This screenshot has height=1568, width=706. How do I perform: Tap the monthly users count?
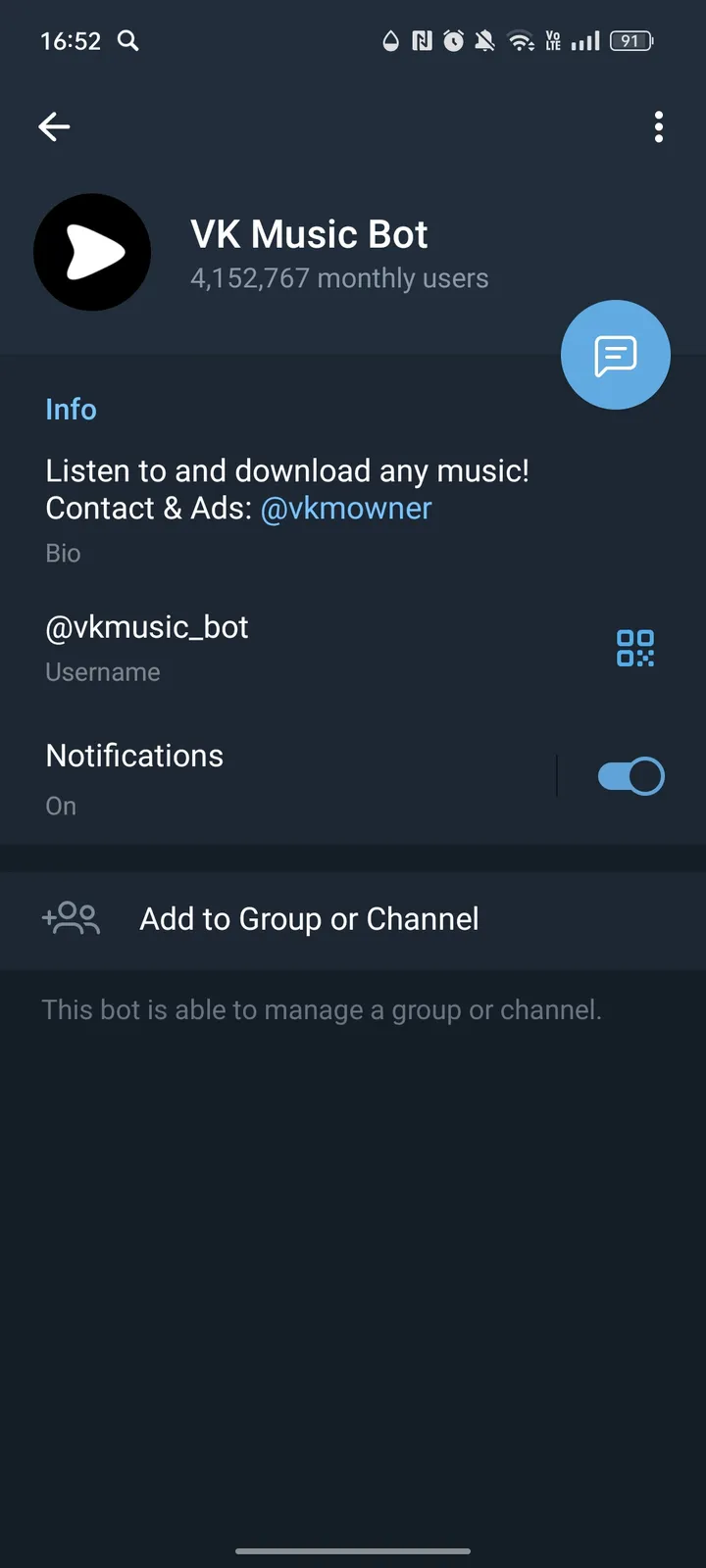click(x=340, y=278)
